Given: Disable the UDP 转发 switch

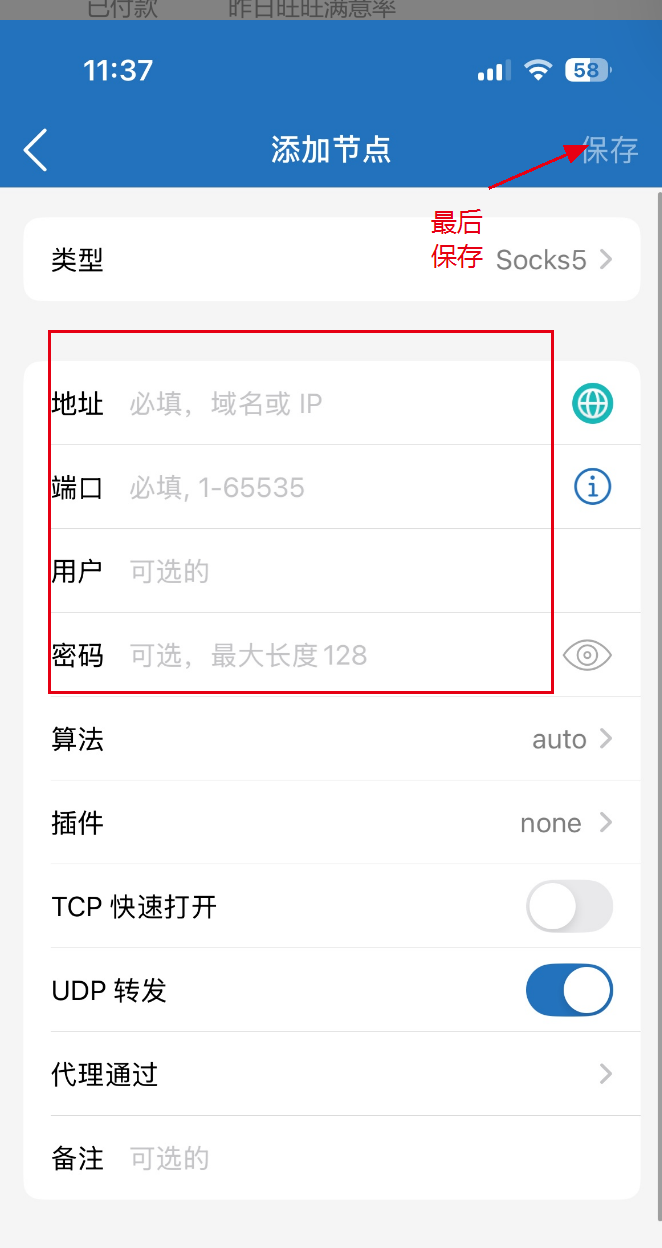Looking at the screenshot, I should (569, 991).
